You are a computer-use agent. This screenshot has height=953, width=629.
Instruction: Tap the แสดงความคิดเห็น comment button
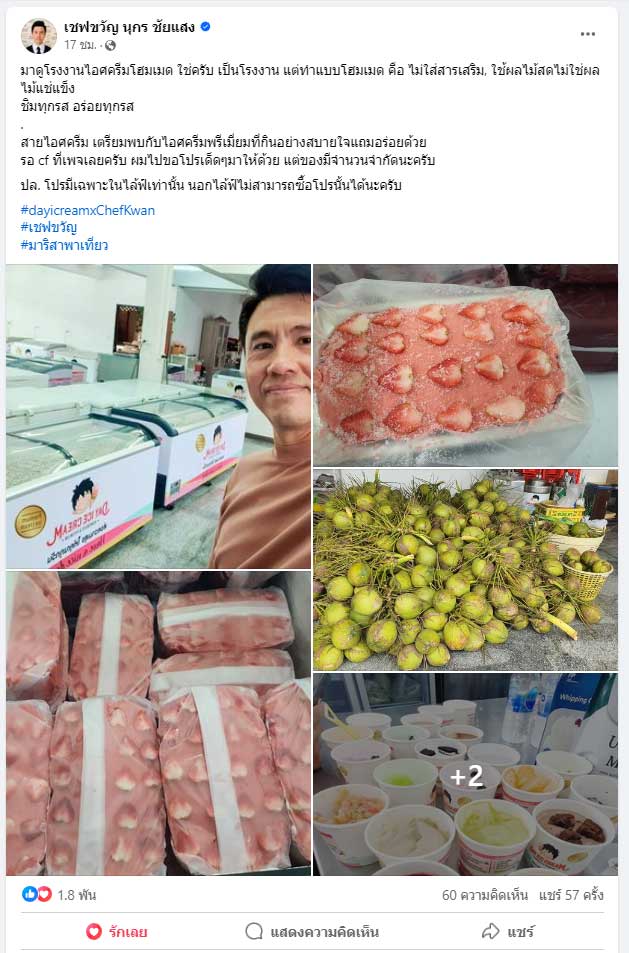click(x=313, y=931)
